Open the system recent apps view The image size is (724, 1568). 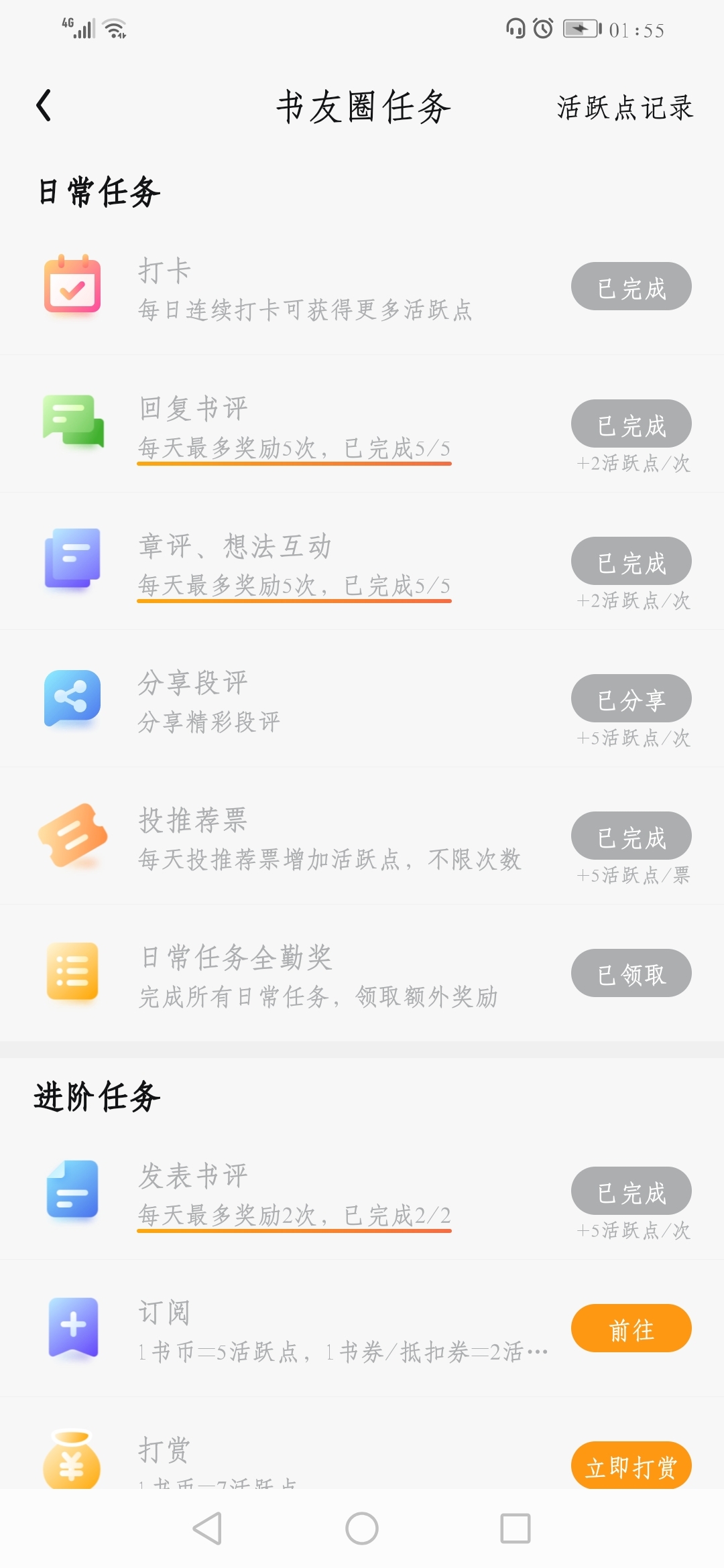point(516,1528)
